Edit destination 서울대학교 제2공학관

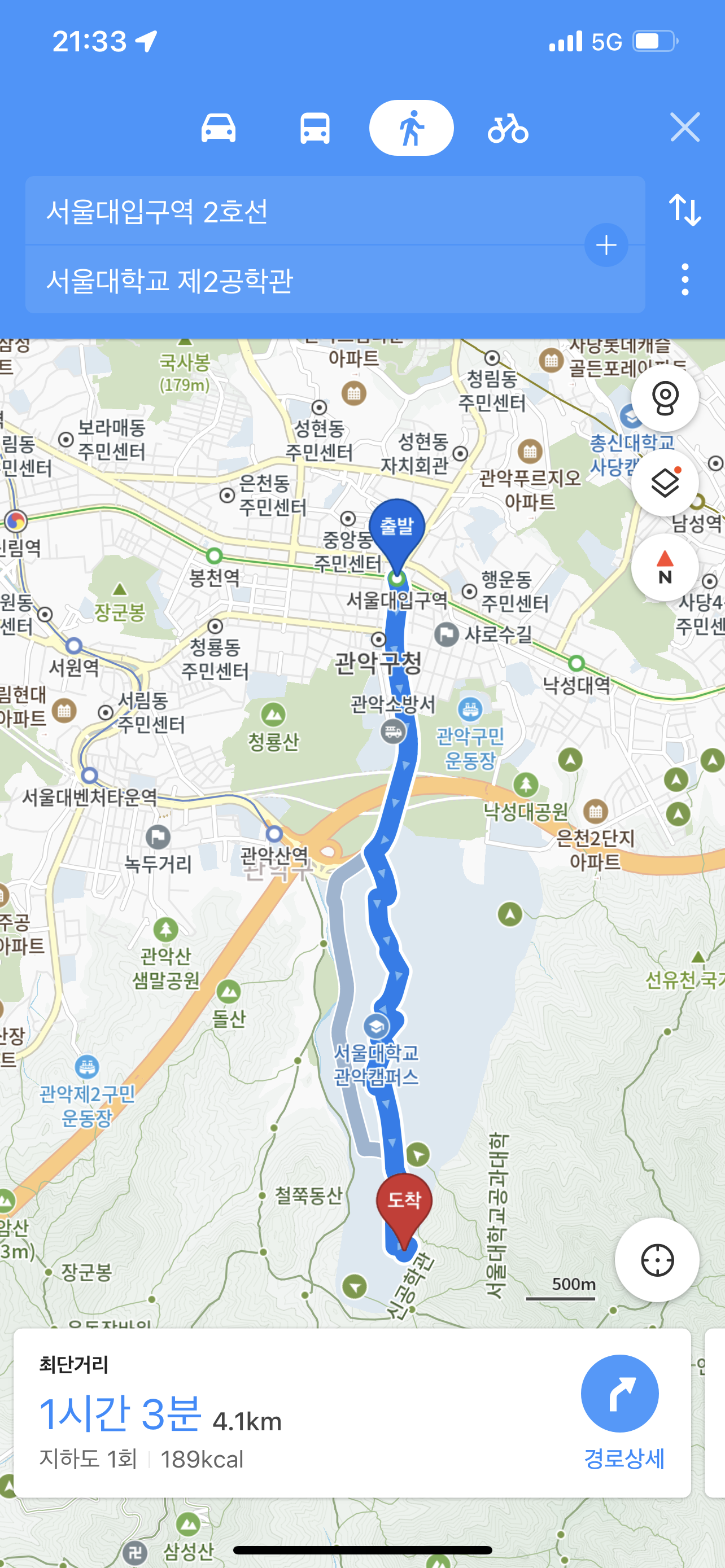click(x=304, y=281)
